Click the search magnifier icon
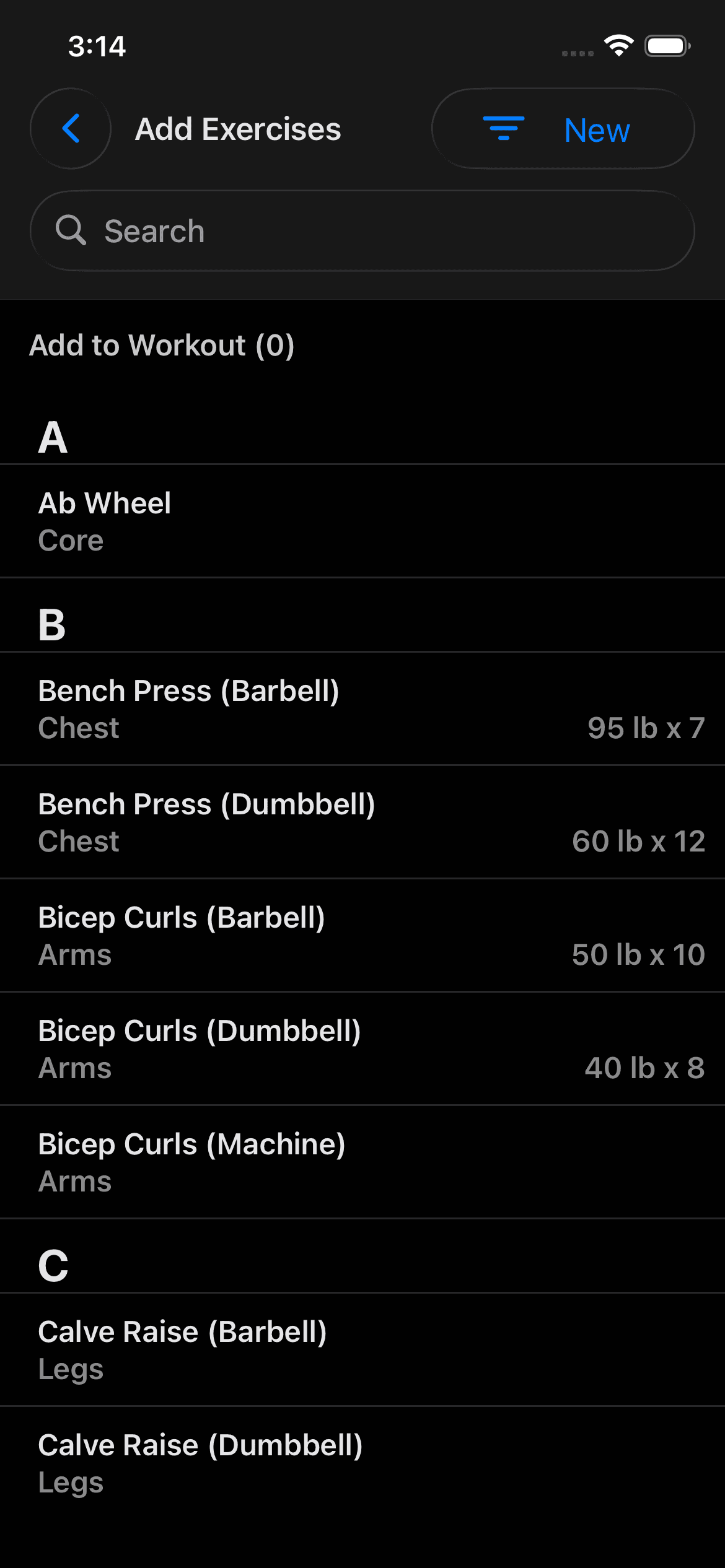The height and width of the screenshot is (1568, 725). pyautogui.click(x=72, y=230)
